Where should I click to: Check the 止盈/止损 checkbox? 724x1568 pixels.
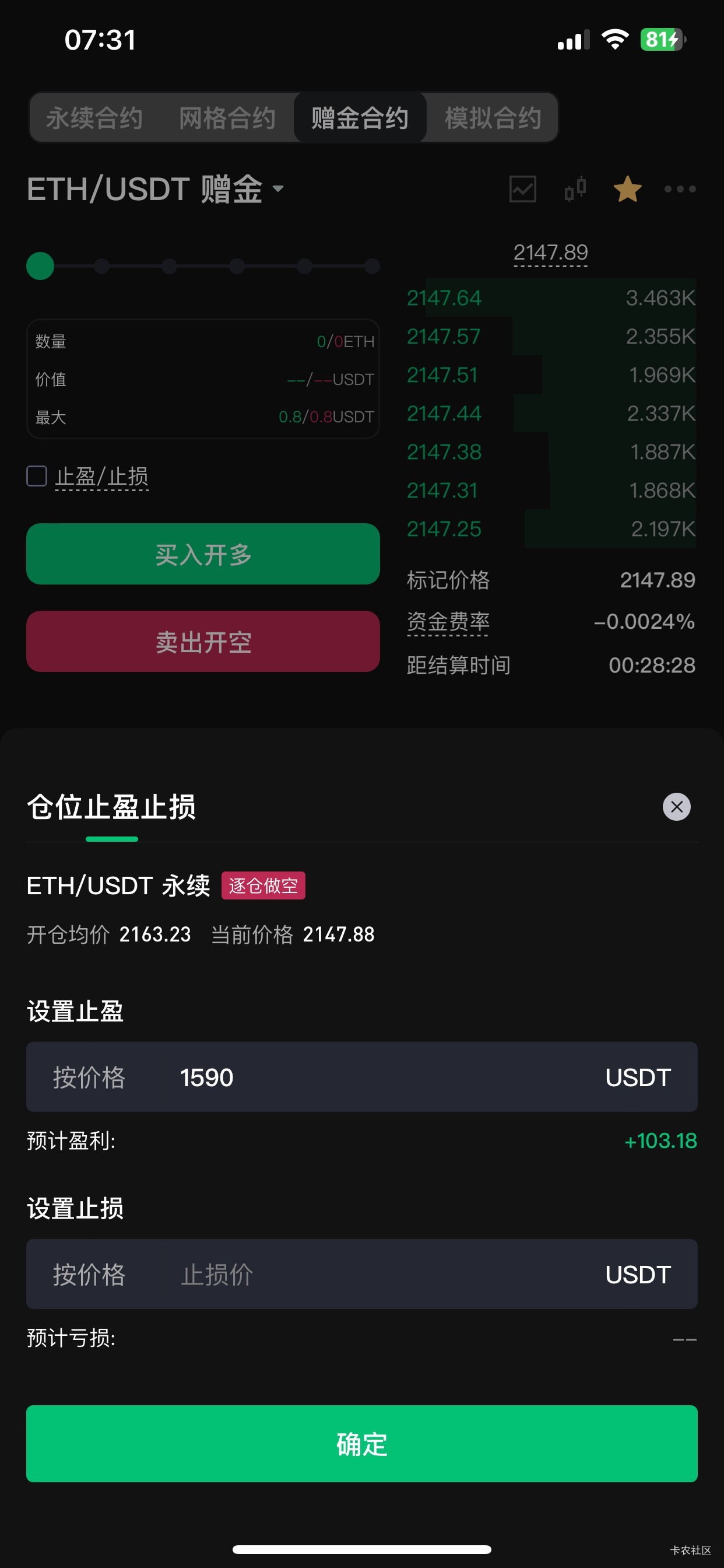[37, 476]
